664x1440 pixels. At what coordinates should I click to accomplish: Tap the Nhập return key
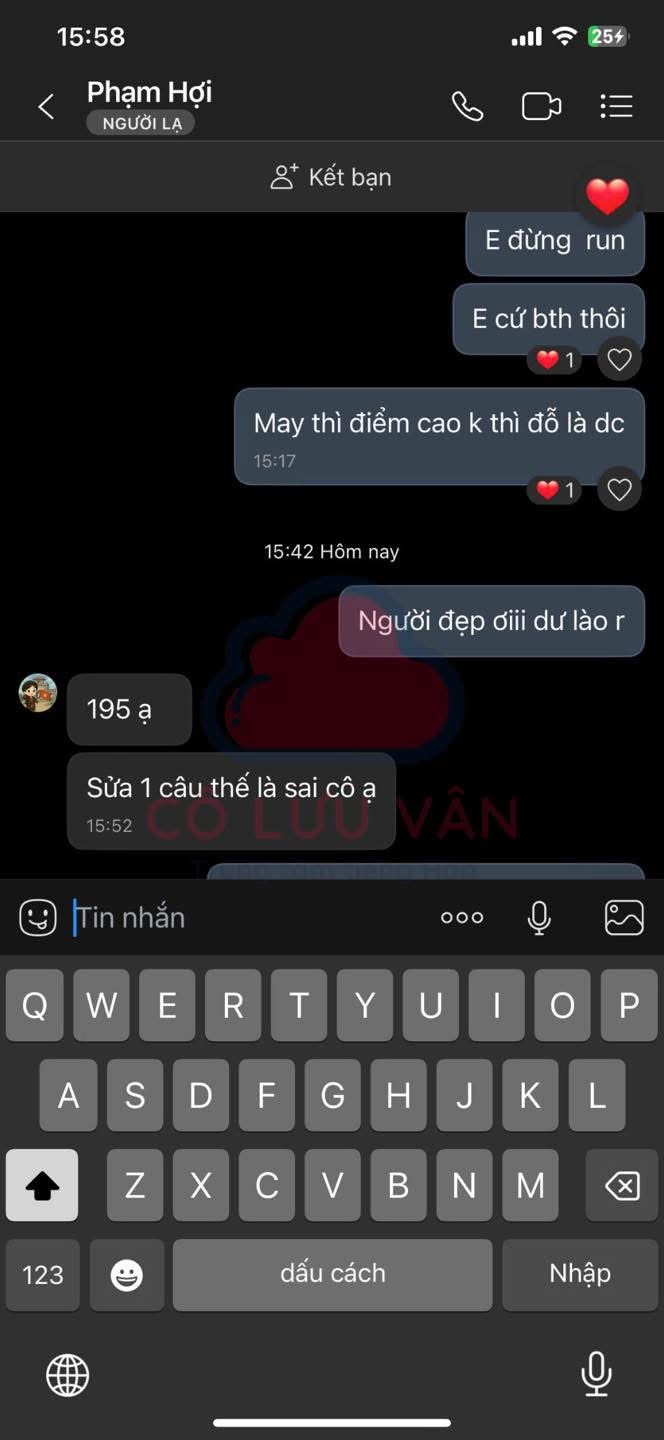(579, 1274)
